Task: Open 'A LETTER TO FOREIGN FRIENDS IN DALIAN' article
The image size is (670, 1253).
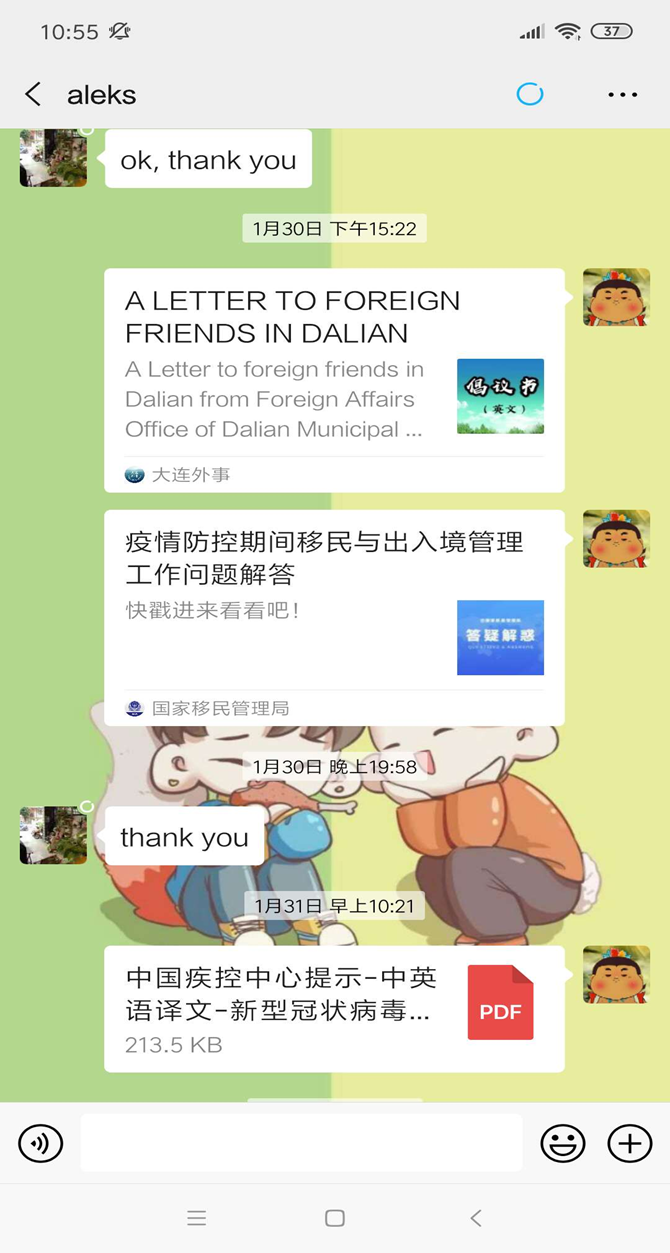Action: (x=334, y=380)
